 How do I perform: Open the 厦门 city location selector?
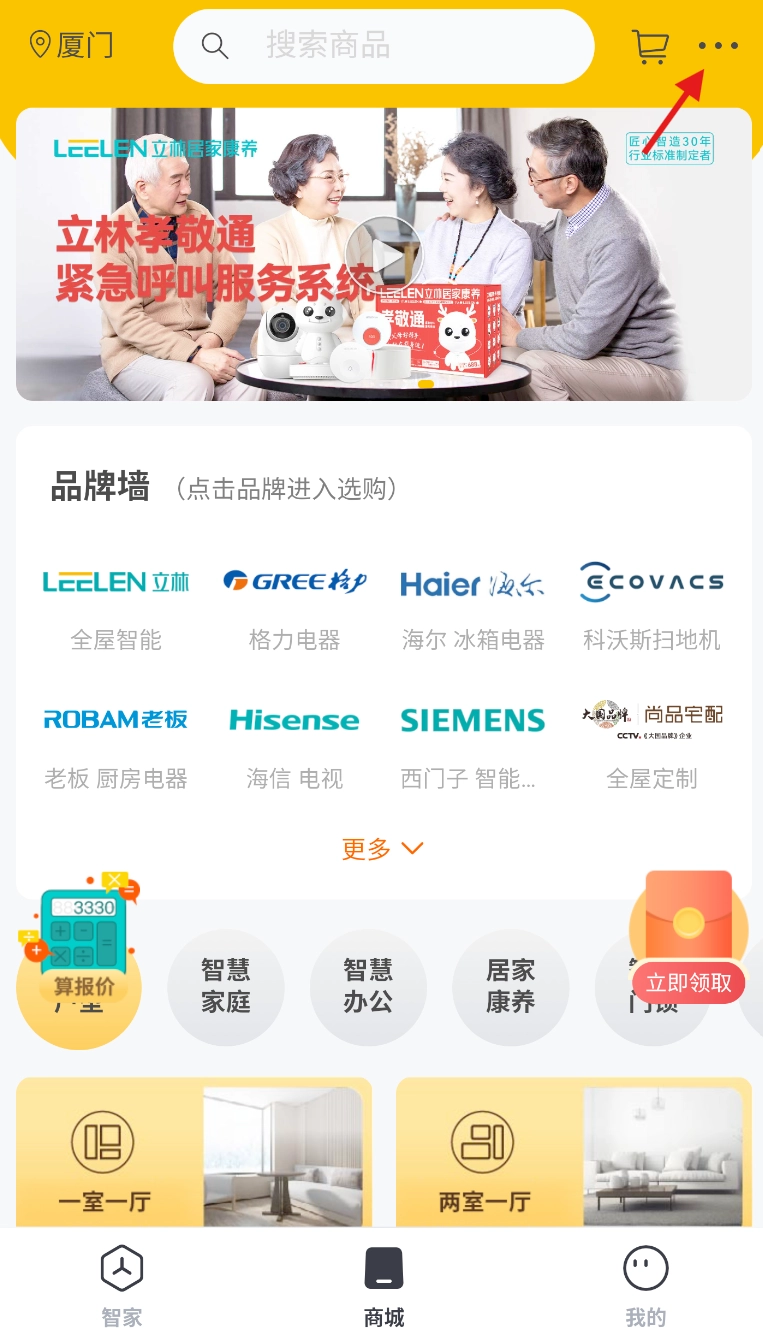71,45
